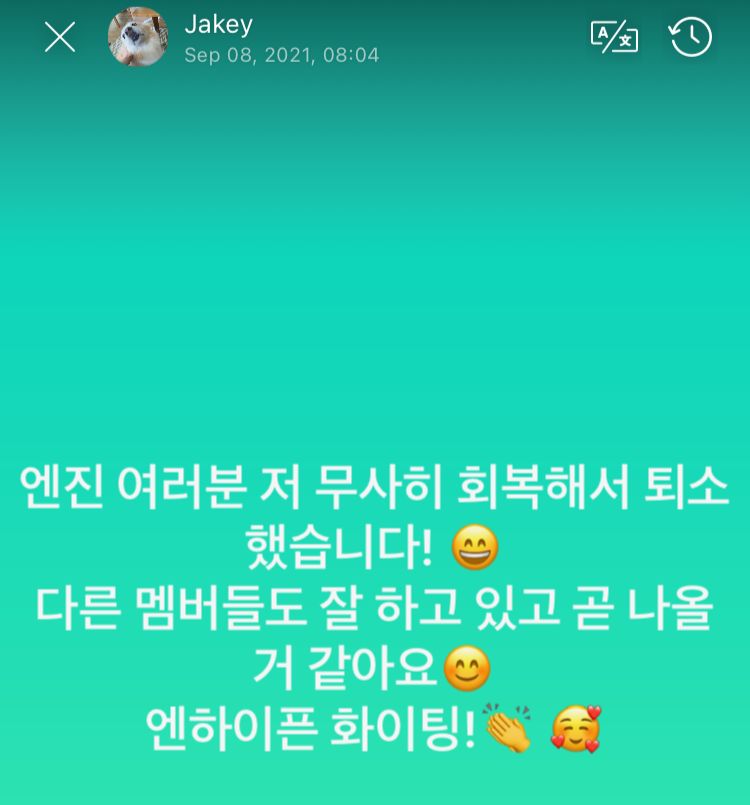Translate this post
Viewport: 750px width, 805px height.
(614, 37)
